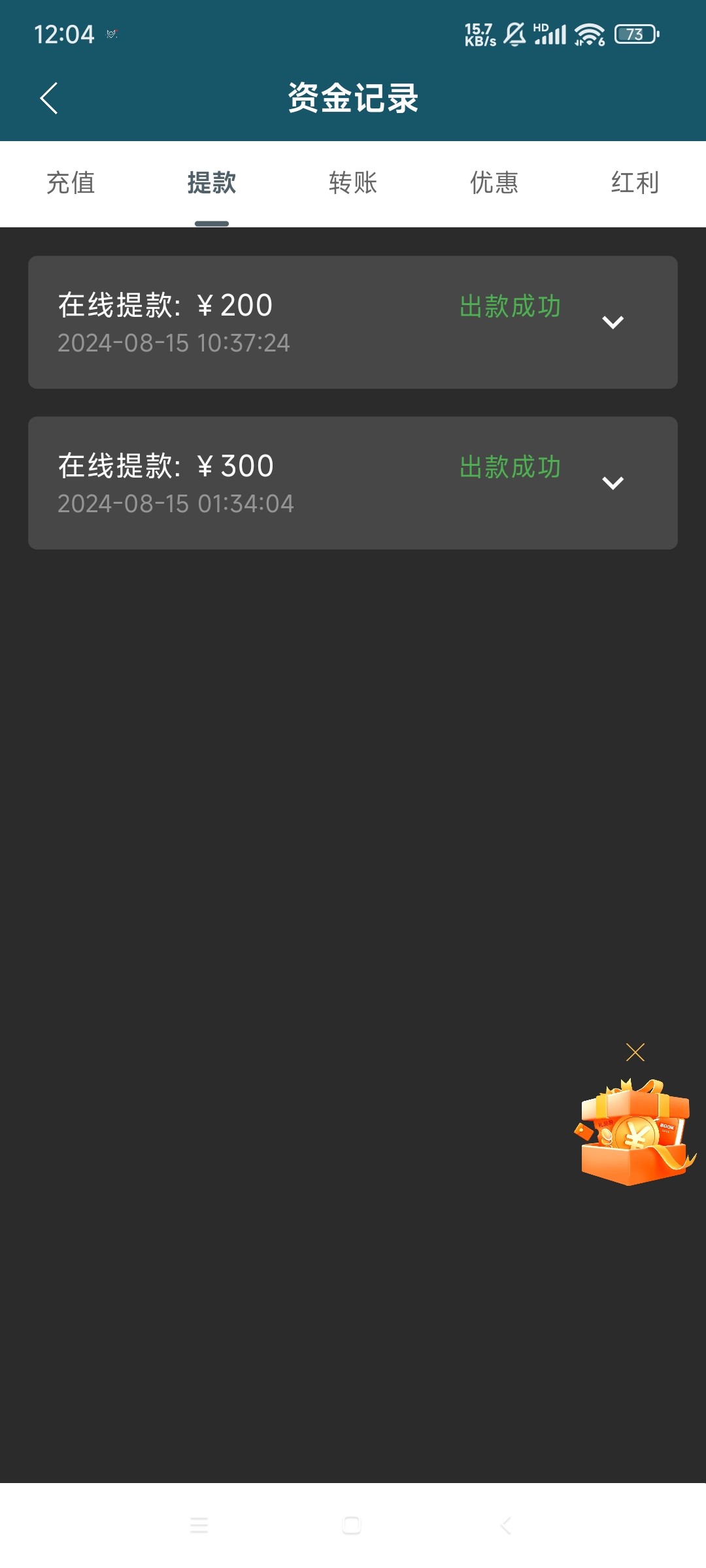Tap the muted notification bell icon
The width and height of the screenshot is (706, 1568).
(x=514, y=34)
